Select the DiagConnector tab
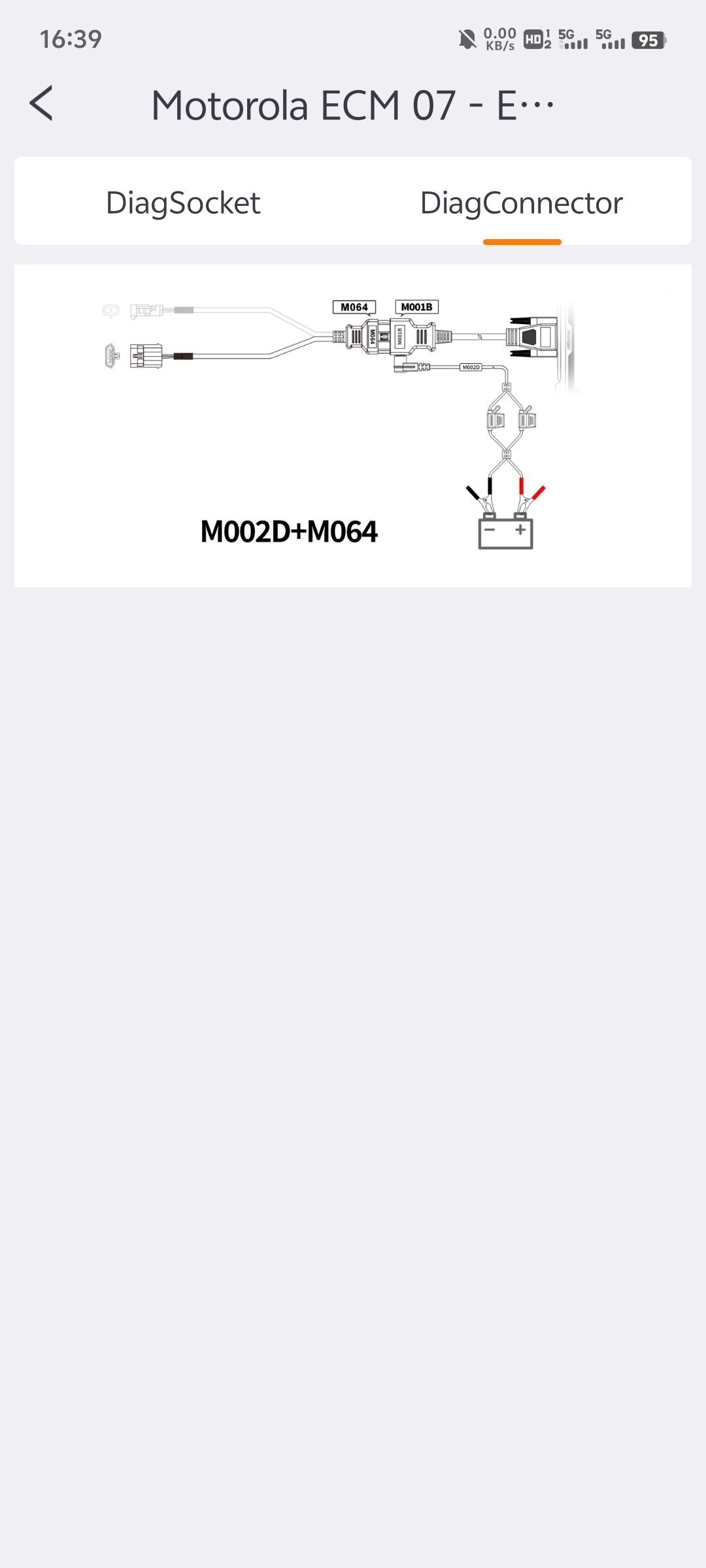Image resolution: width=706 pixels, height=1568 pixels. tap(521, 203)
